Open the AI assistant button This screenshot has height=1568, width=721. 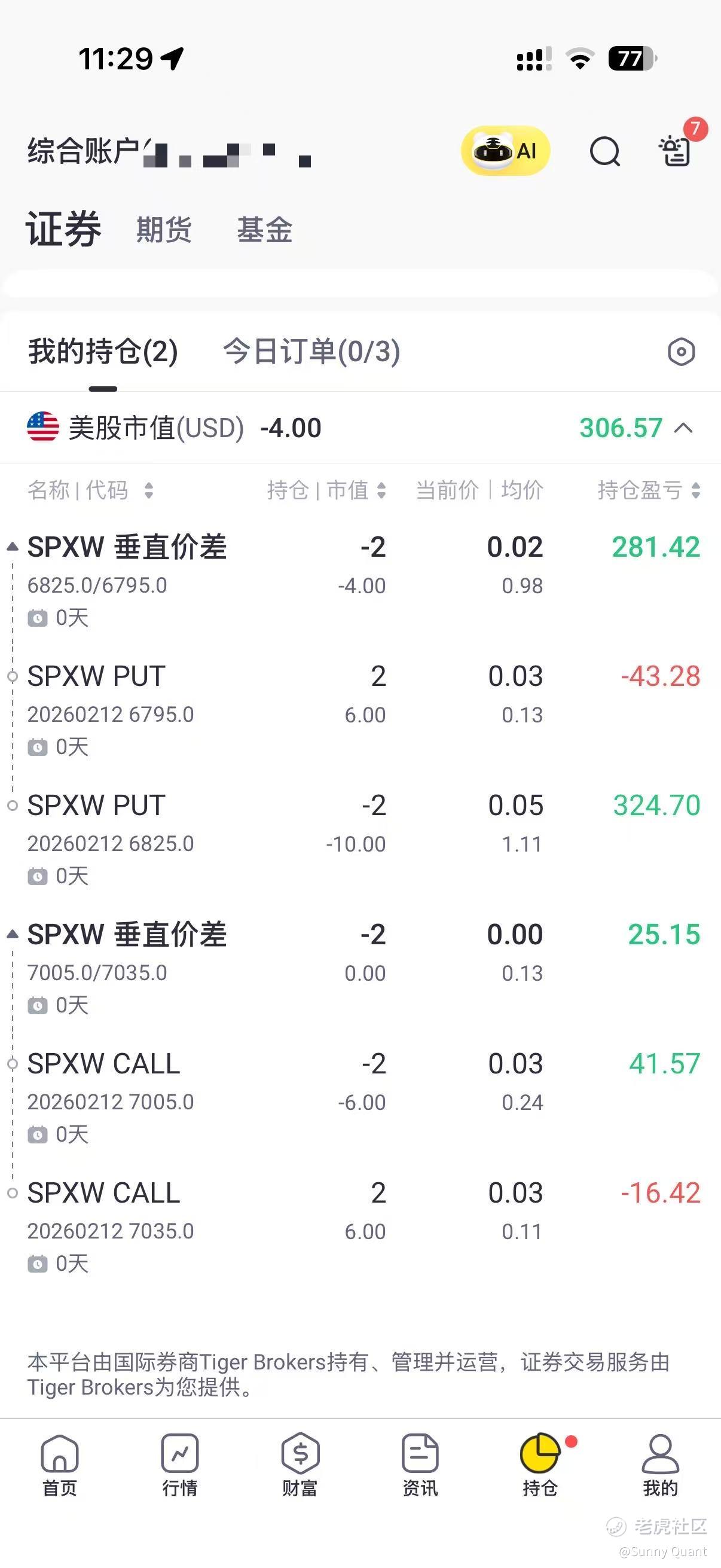tap(505, 150)
